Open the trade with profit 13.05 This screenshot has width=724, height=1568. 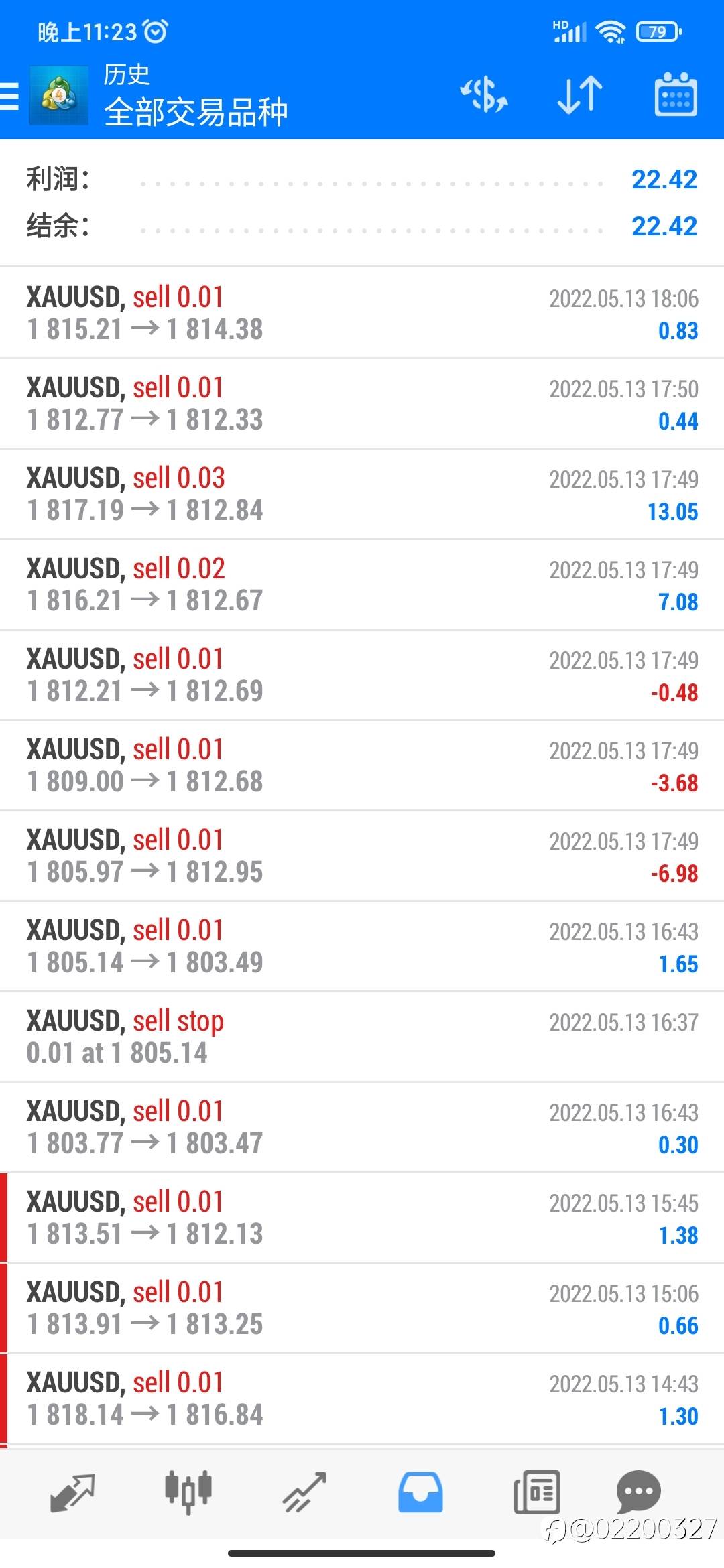point(362,494)
